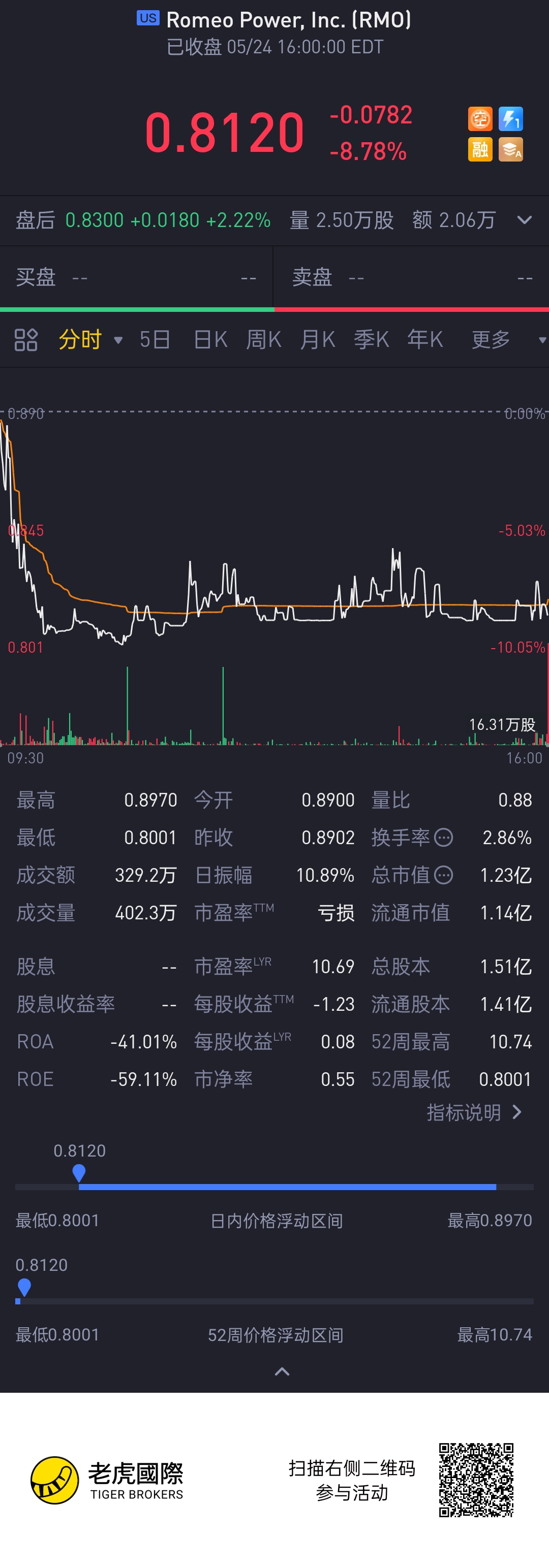Viewport: 549px width, 1568px height.
Task: Switch to the 5日 chart tab
Action: [x=155, y=340]
